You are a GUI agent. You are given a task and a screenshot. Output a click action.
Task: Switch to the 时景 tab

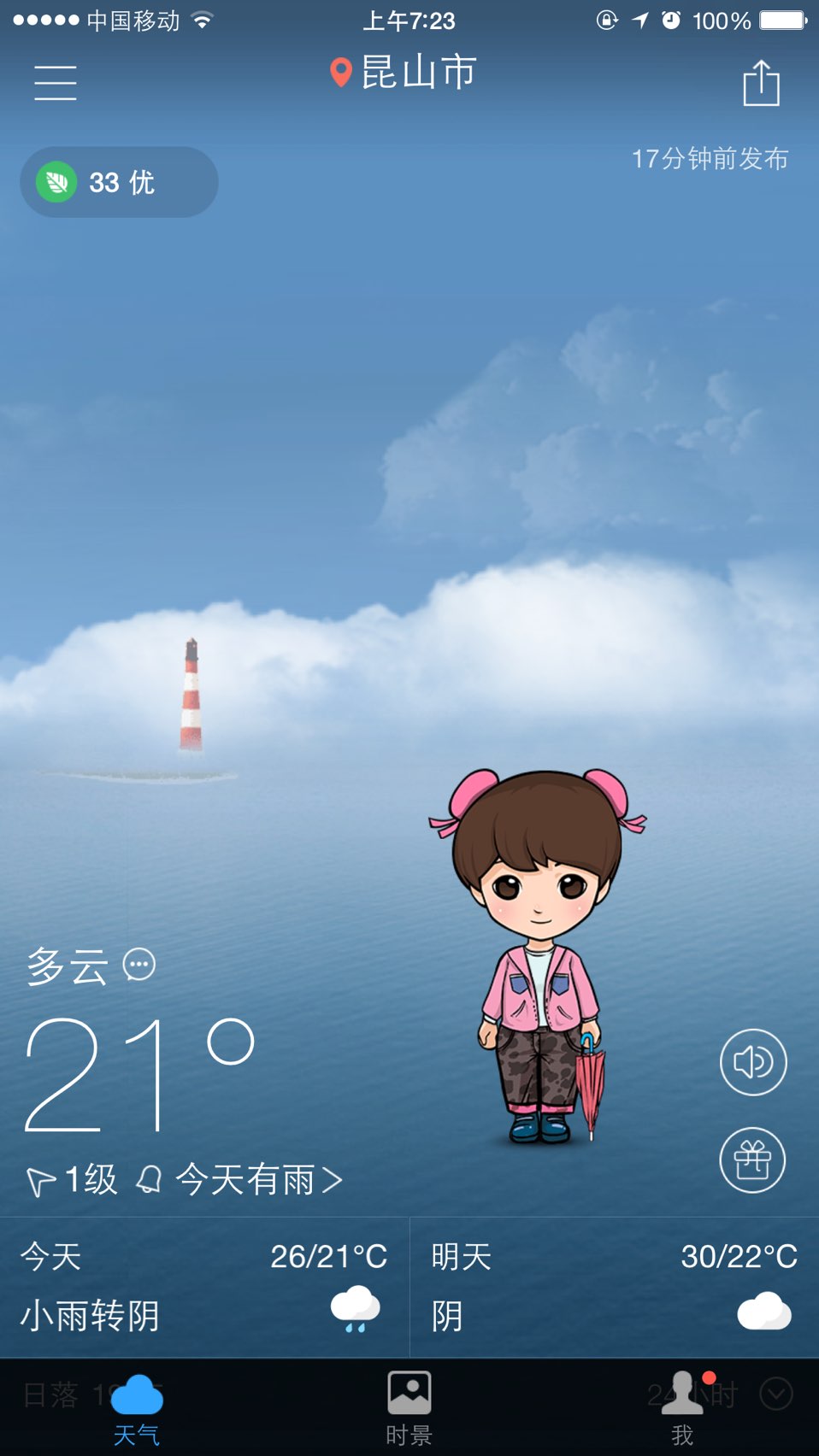pos(409,1410)
